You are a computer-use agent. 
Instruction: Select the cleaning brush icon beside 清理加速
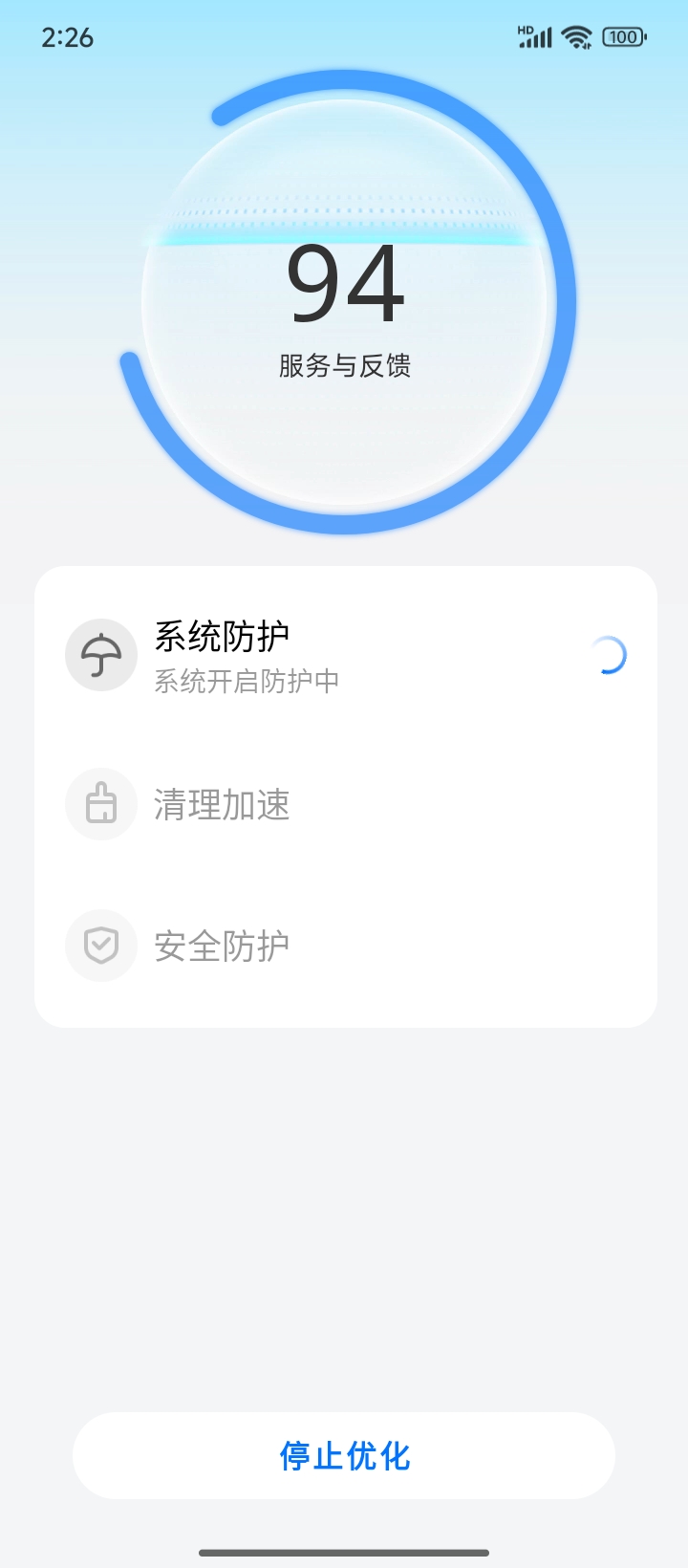100,804
